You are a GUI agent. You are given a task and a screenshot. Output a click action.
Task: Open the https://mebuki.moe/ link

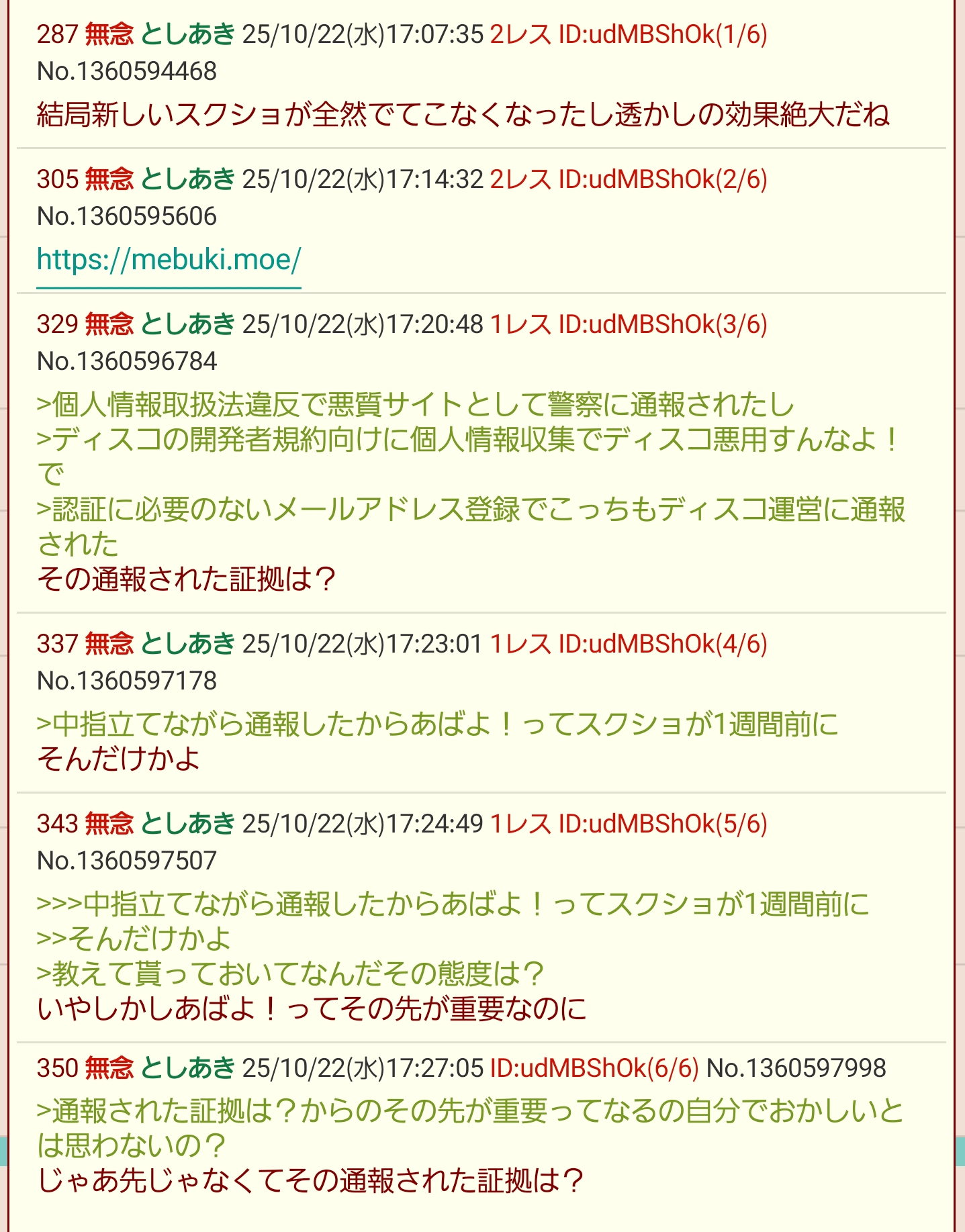169,260
